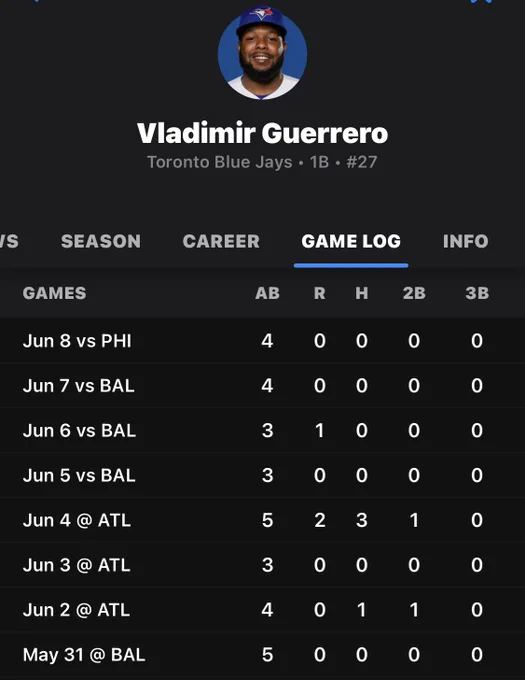Switch to the Season tab

(101, 242)
